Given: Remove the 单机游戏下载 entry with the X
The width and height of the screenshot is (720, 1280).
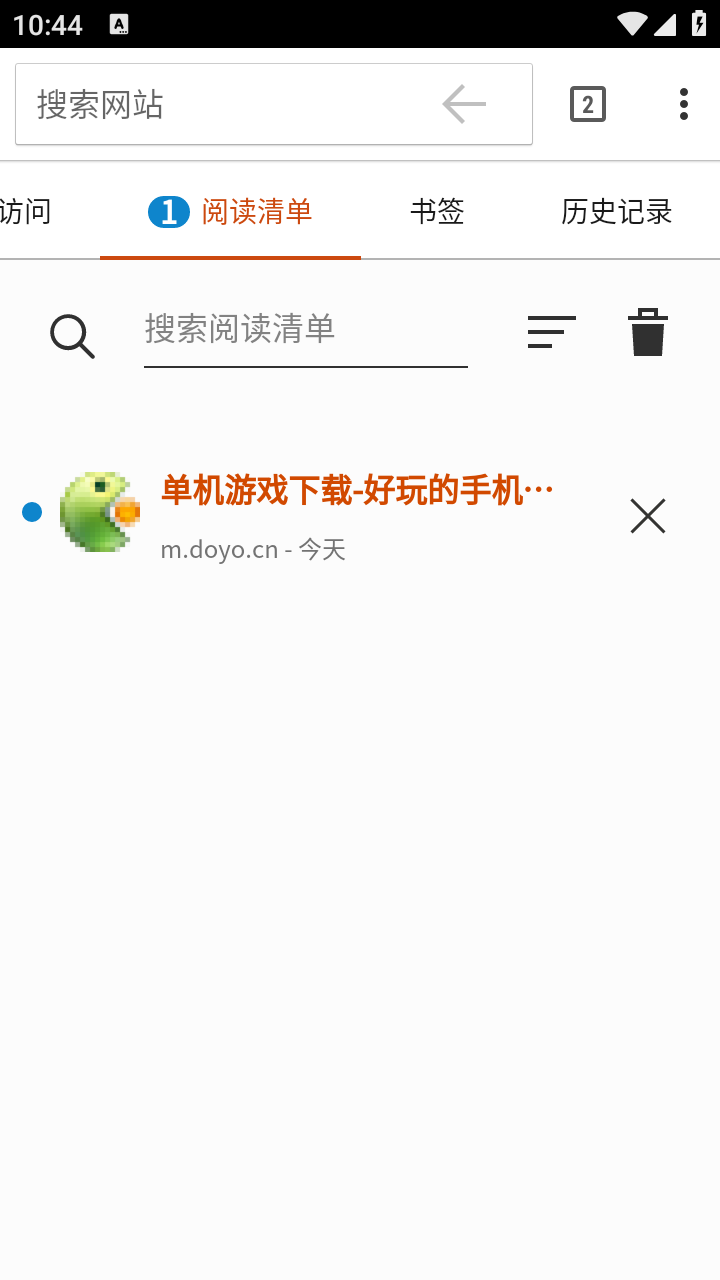Looking at the screenshot, I should (x=647, y=516).
